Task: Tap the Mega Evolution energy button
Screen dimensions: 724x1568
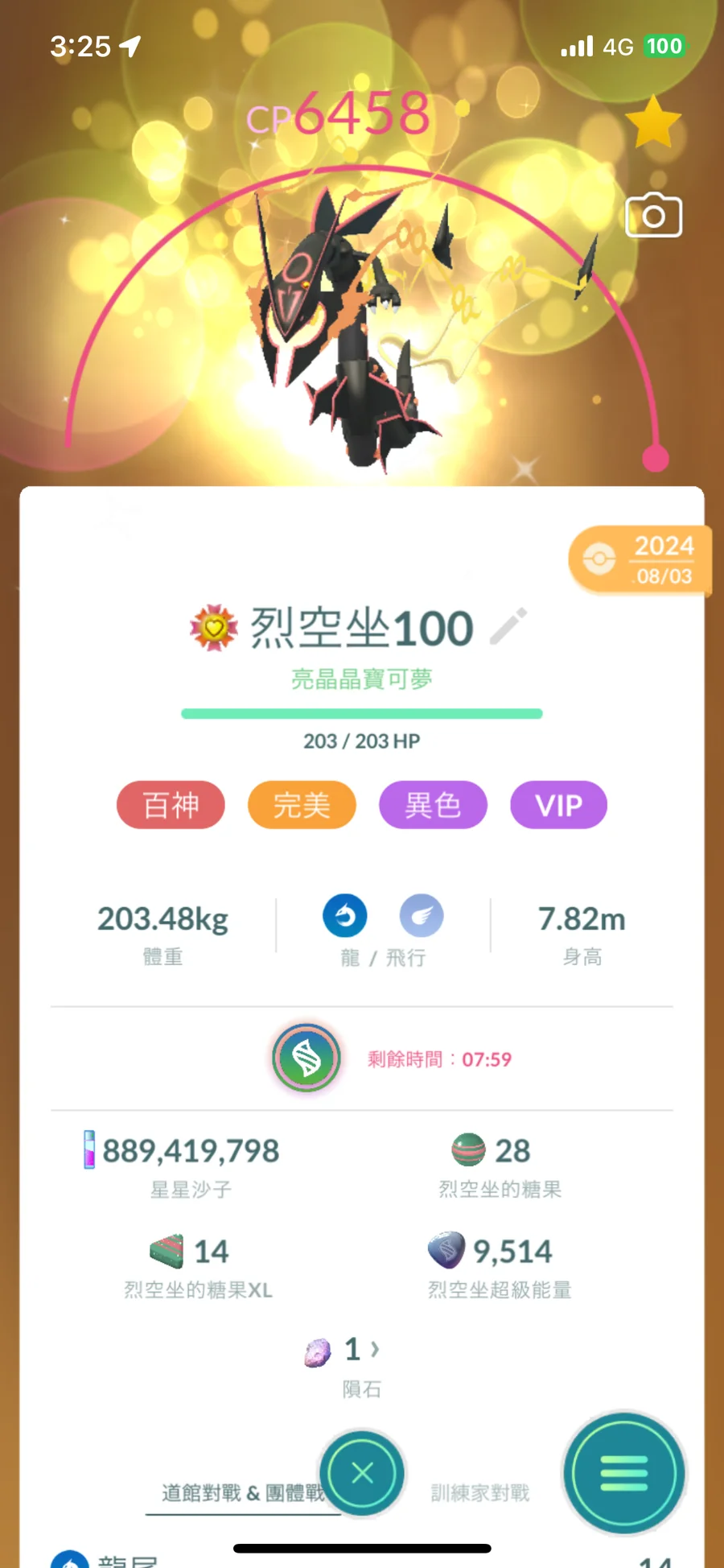Action: coord(306,1058)
